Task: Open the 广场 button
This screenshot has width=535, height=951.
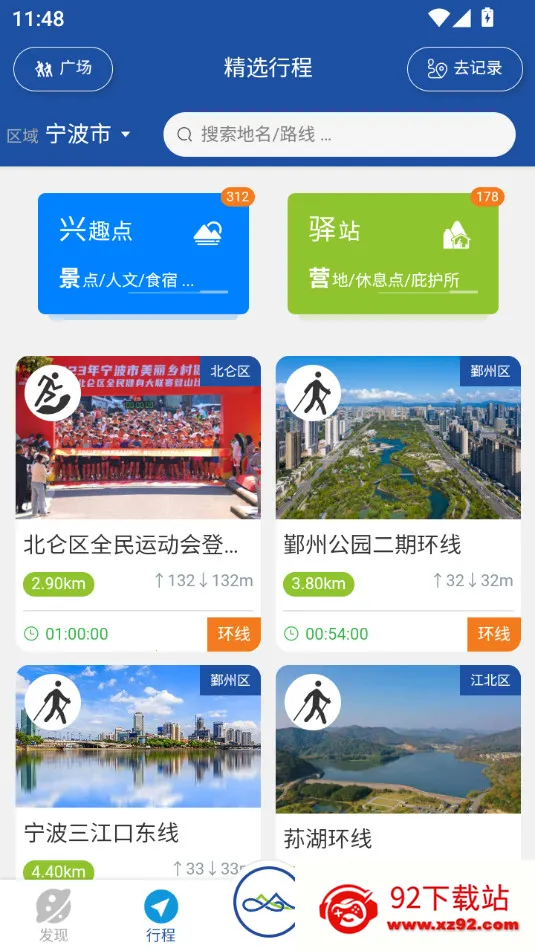Action: (x=63, y=69)
